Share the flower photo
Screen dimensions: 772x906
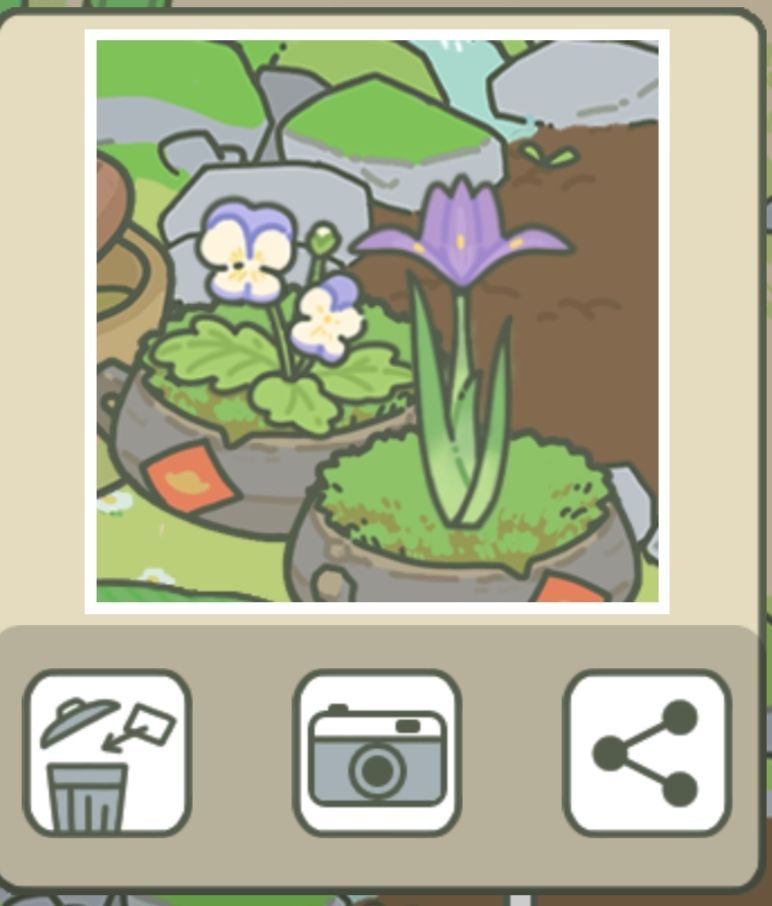pyautogui.click(x=647, y=753)
